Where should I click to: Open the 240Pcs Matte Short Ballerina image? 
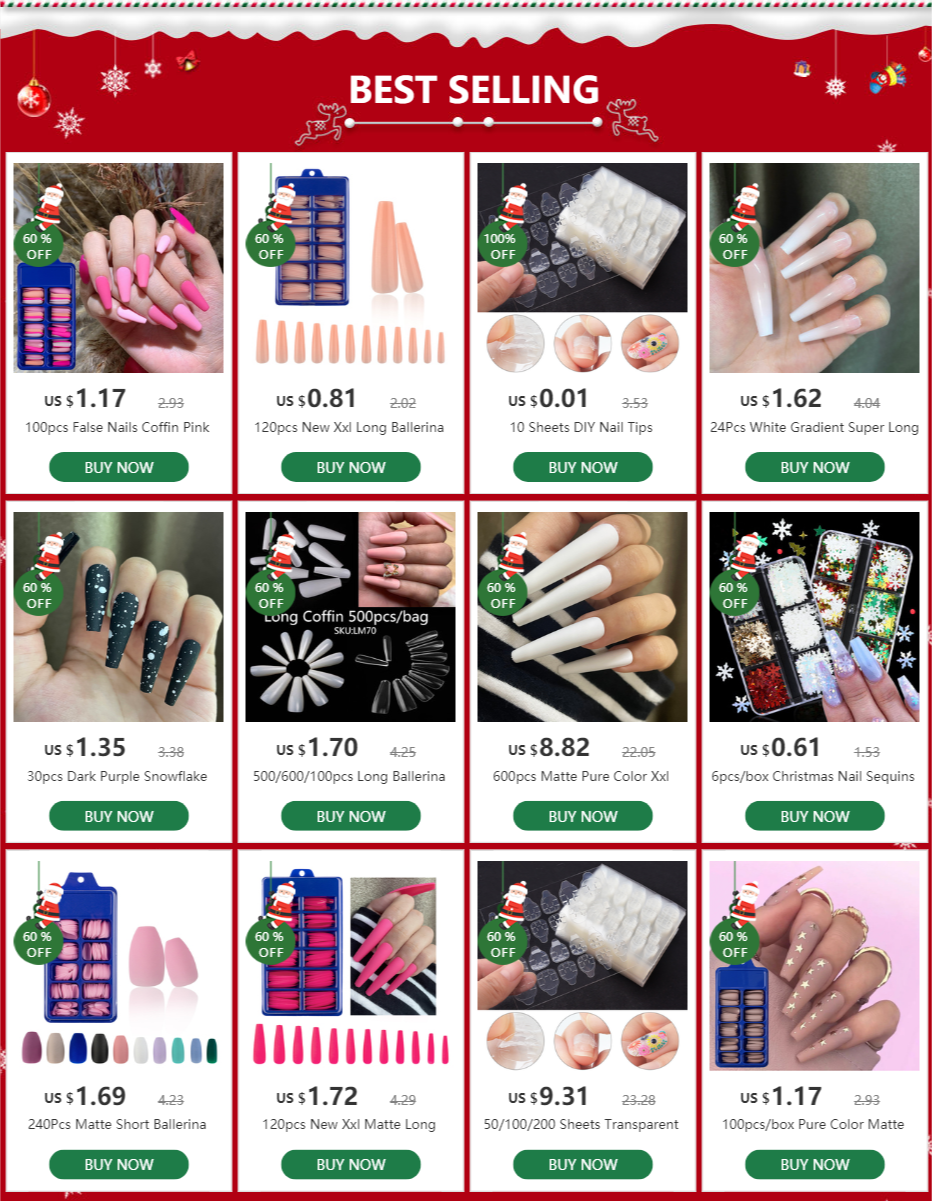(x=119, y=966)
